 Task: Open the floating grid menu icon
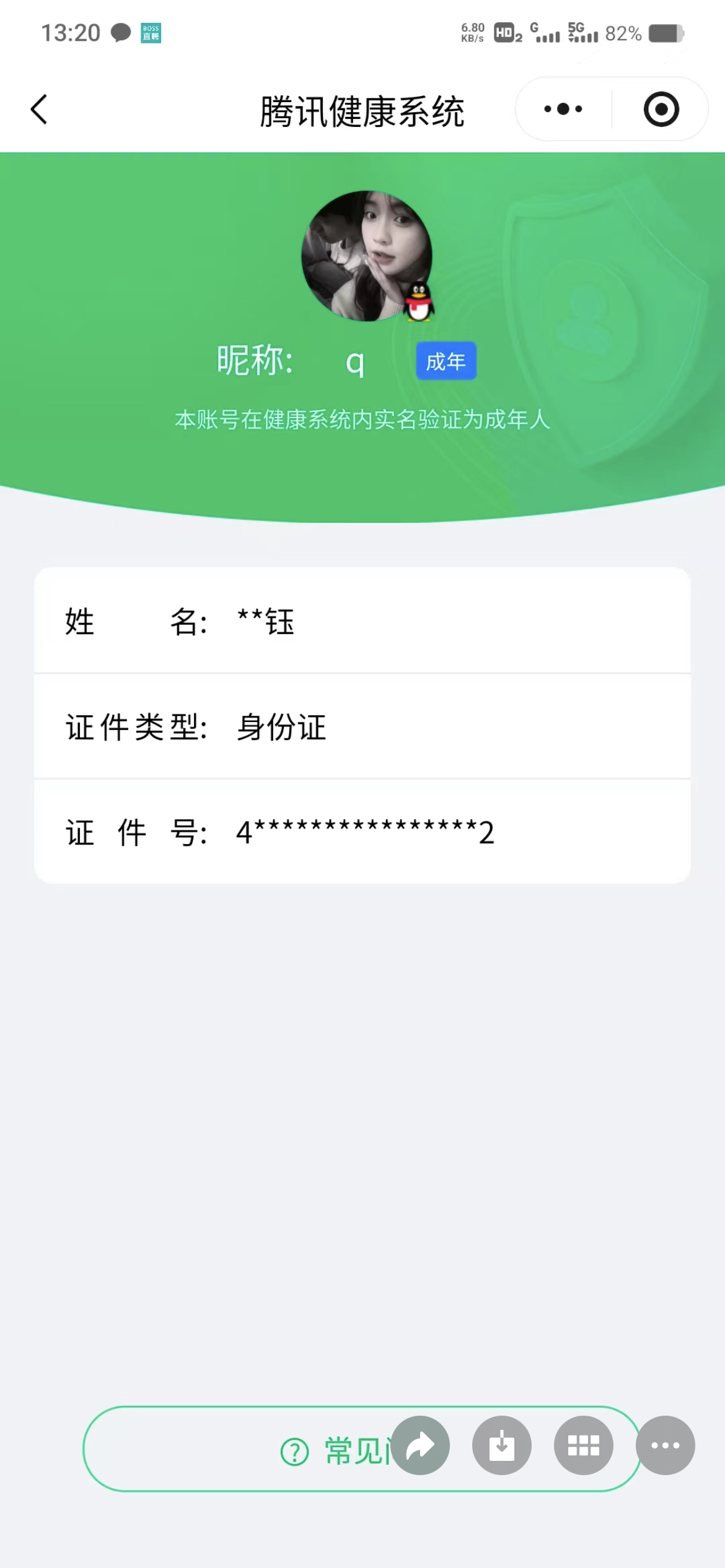[x=583, y=1445]
